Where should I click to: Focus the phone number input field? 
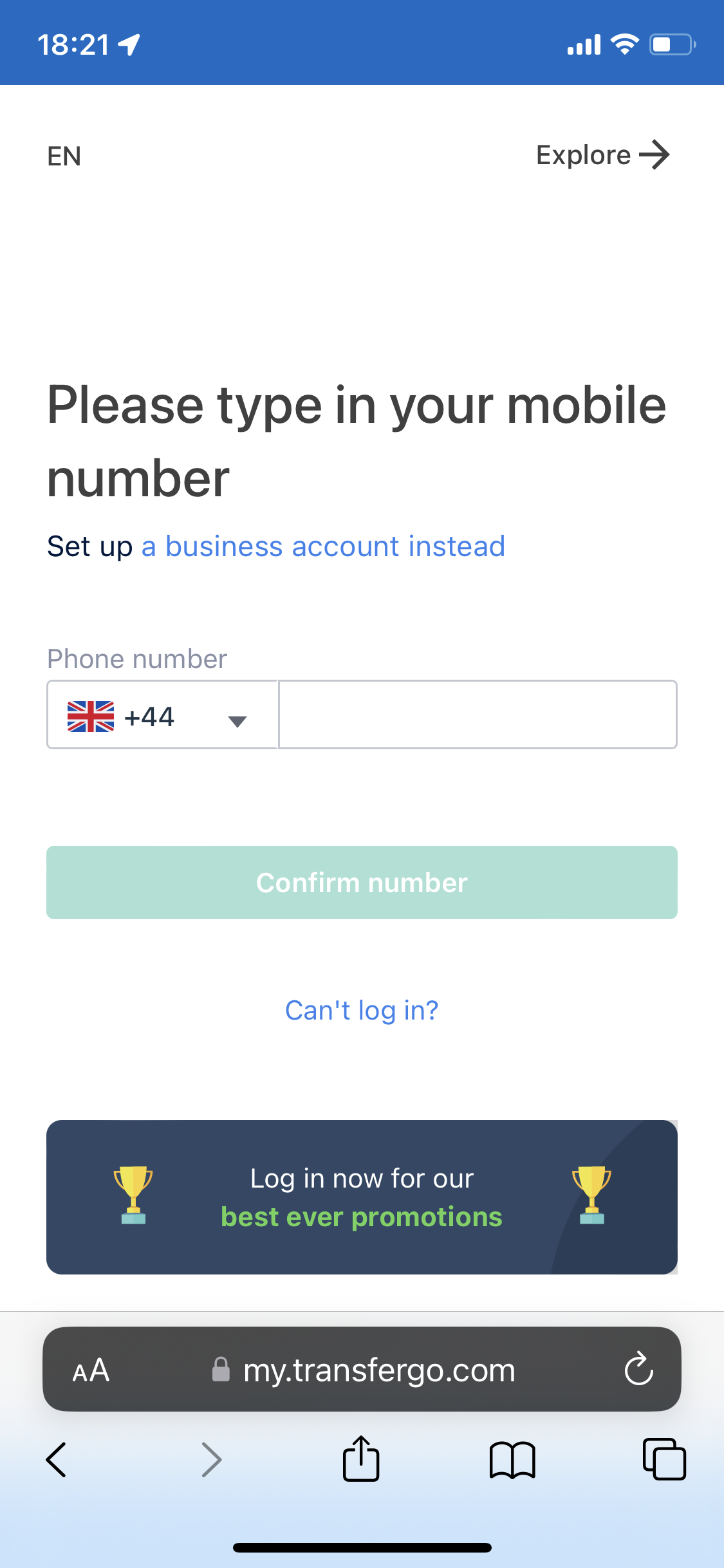point(477,715)
